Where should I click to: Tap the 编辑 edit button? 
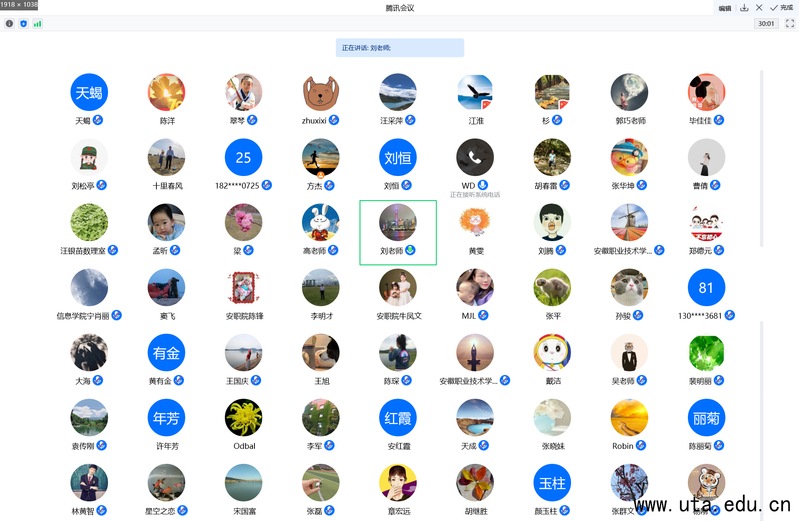(x=724, y=8)
